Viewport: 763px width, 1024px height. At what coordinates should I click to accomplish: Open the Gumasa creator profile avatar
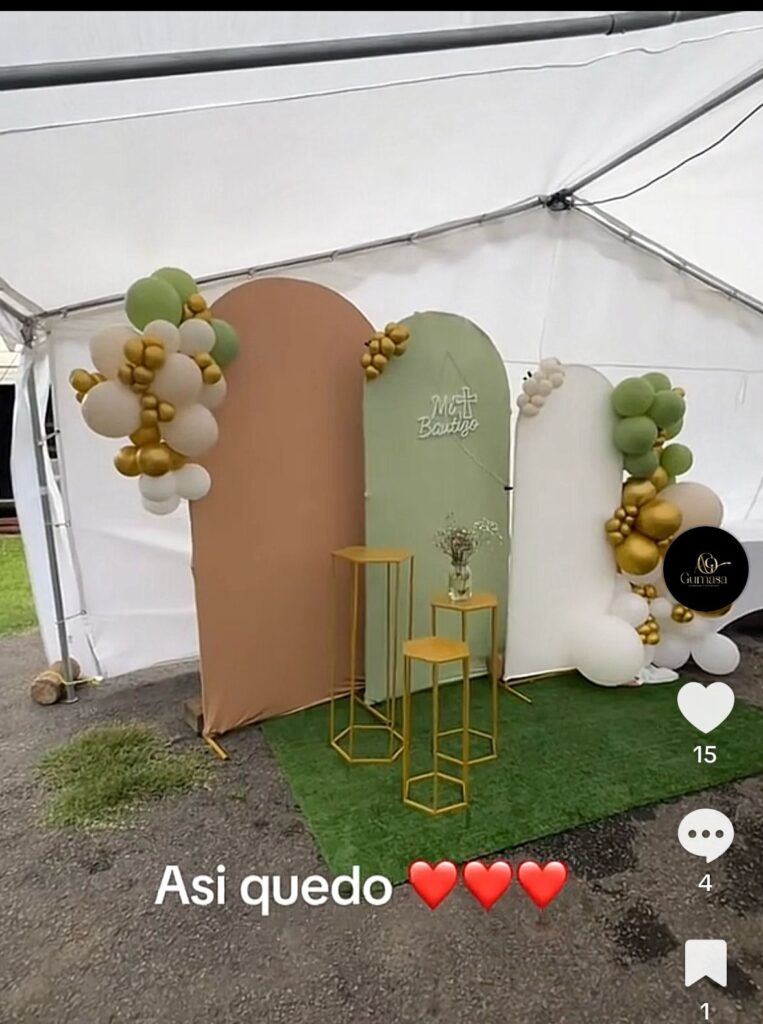click(x=705, y=570)
